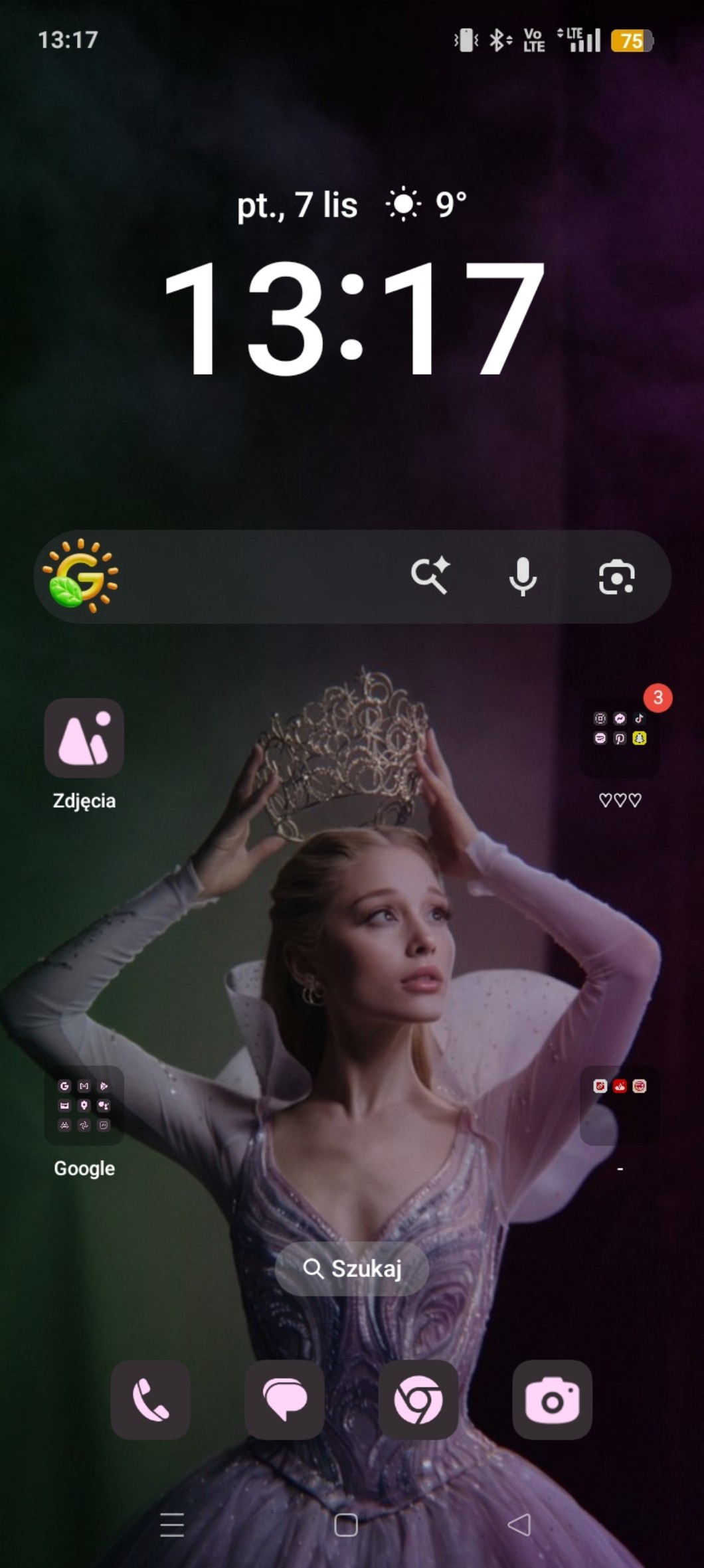The height and width of the screenshot is (1568, 704).
Task: Tap the Google logo in search widget
Action: click(x=80, y=576)
